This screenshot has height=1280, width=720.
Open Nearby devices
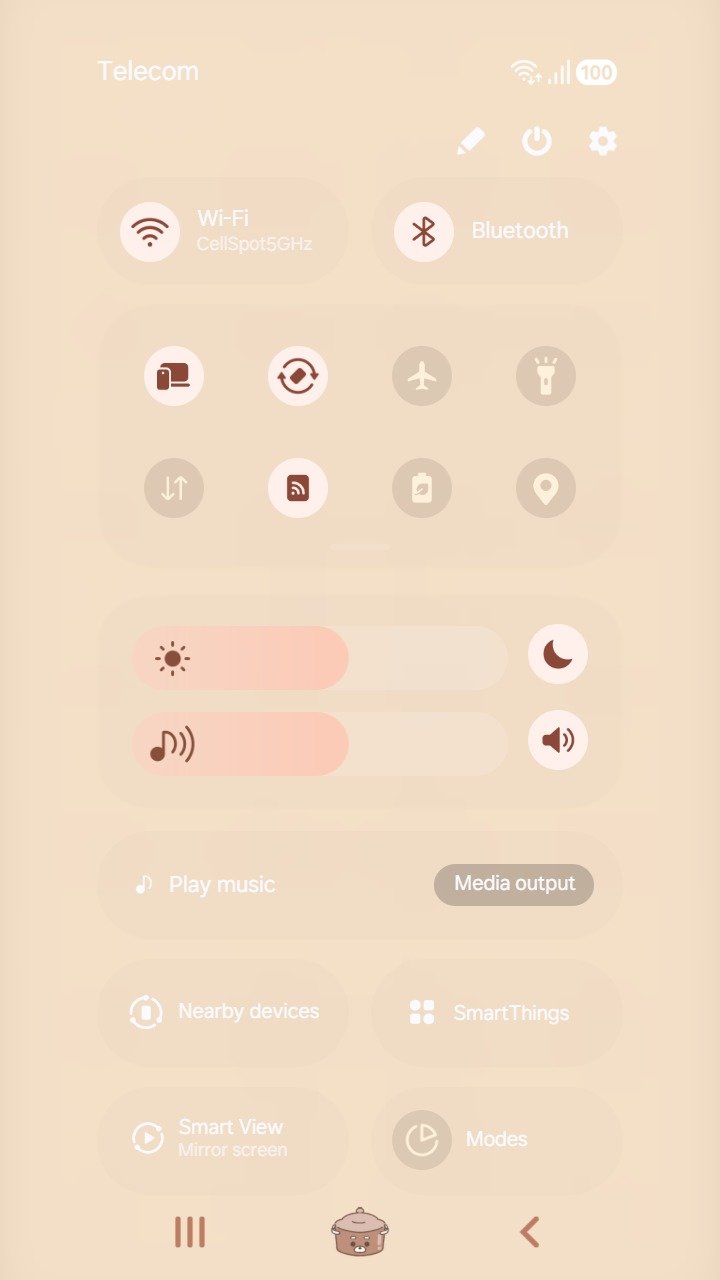224,1012
